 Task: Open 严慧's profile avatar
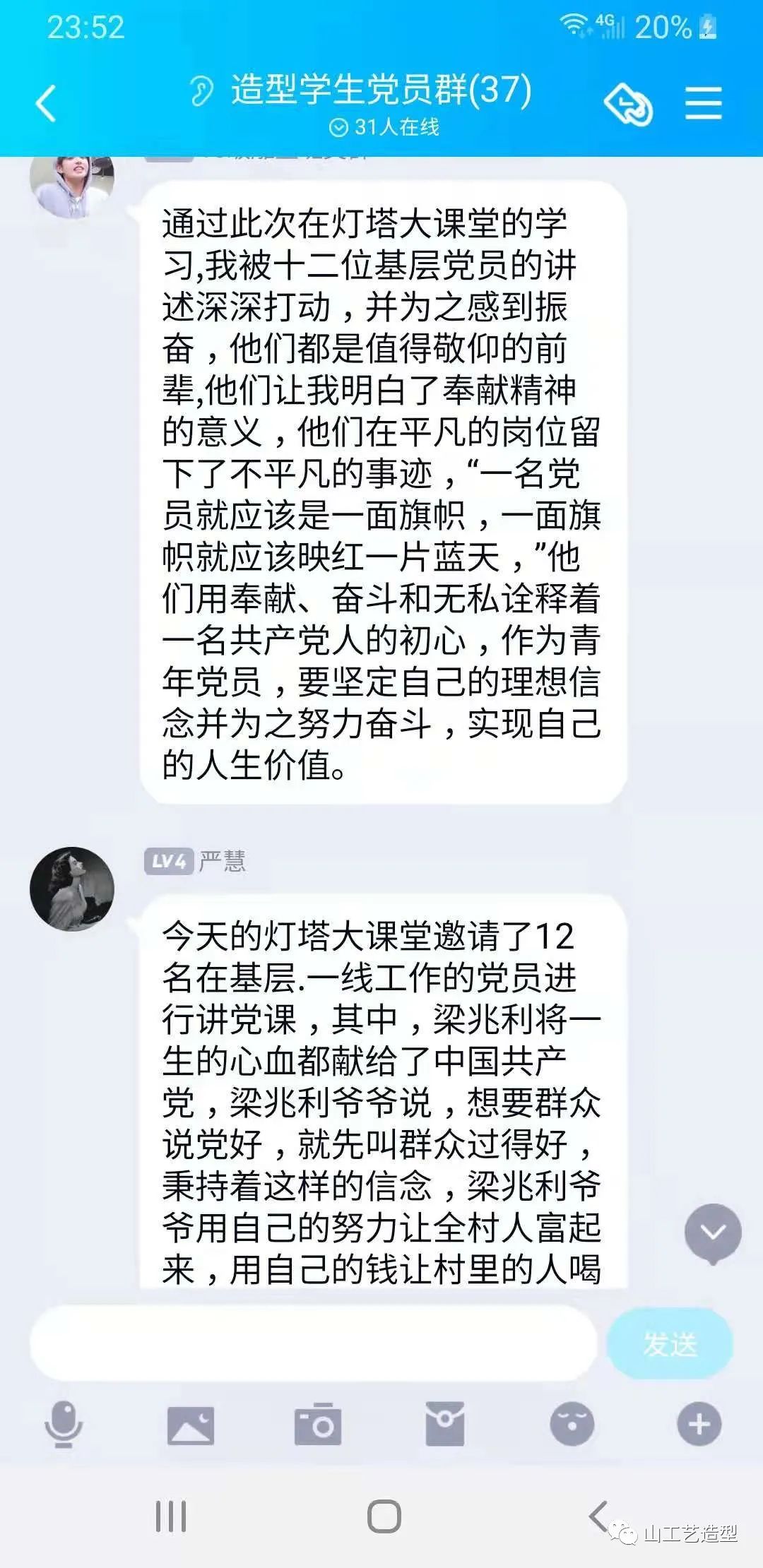click(72, 889)
